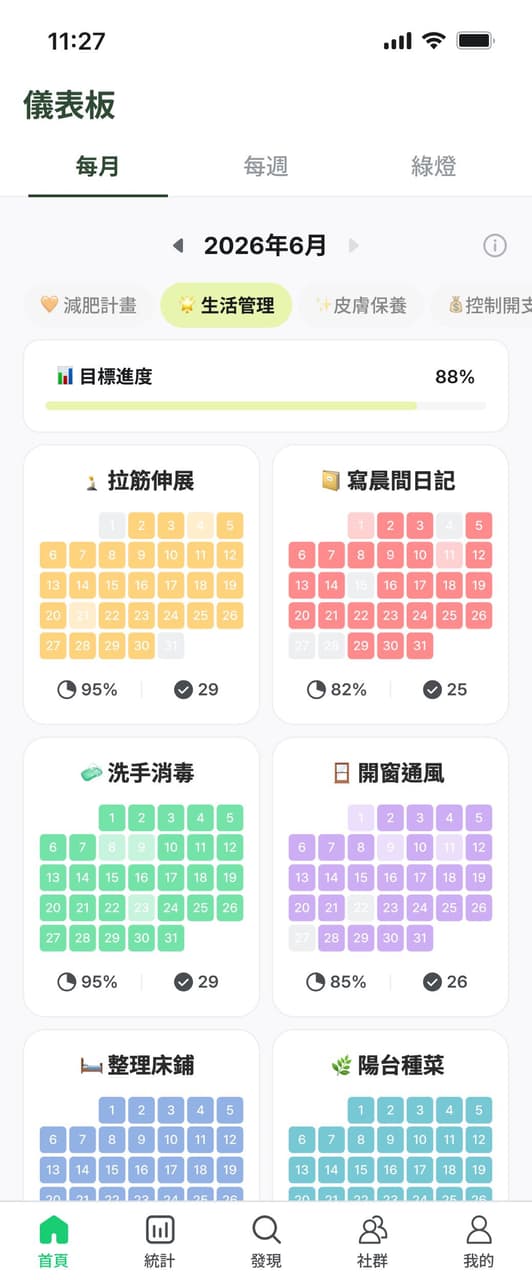Switch to the 我的 tab
Screen dimensions: 532x1280
click(479, 1241)
